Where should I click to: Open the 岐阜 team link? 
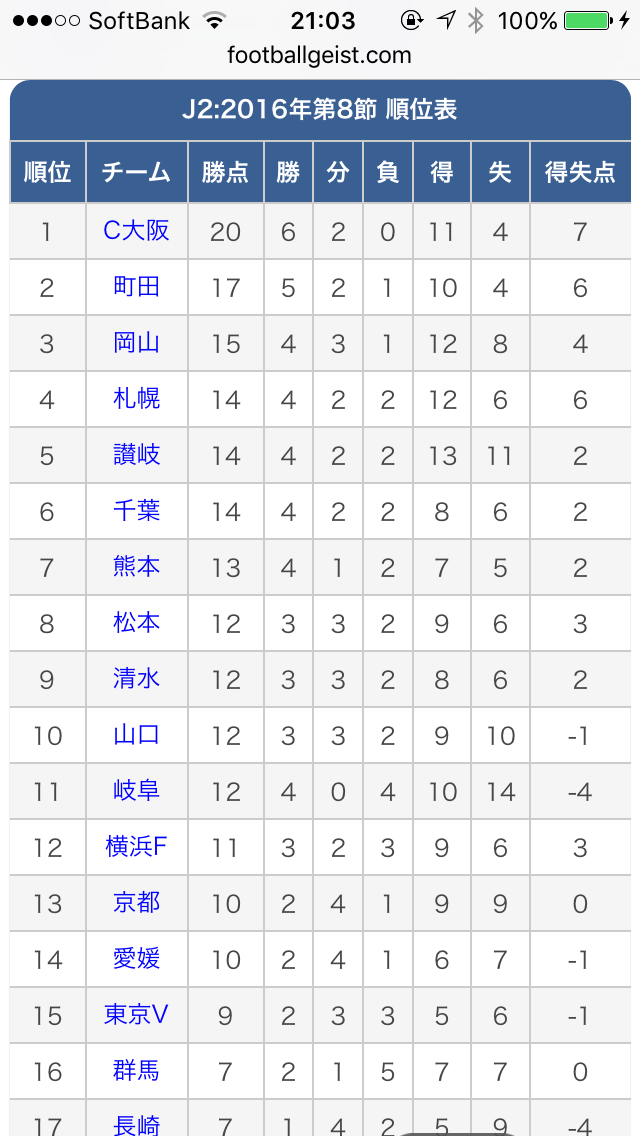pyautogui.click(x=136, y=790)
